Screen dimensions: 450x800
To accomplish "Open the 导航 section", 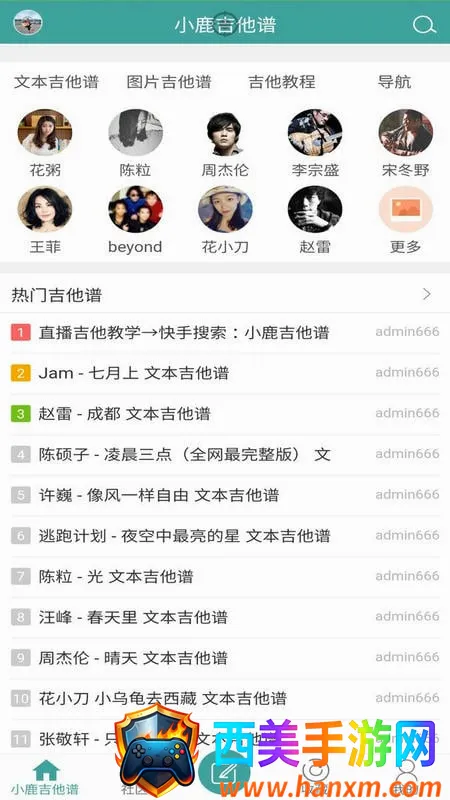I will pyautogui.click(x=394, y=82).
